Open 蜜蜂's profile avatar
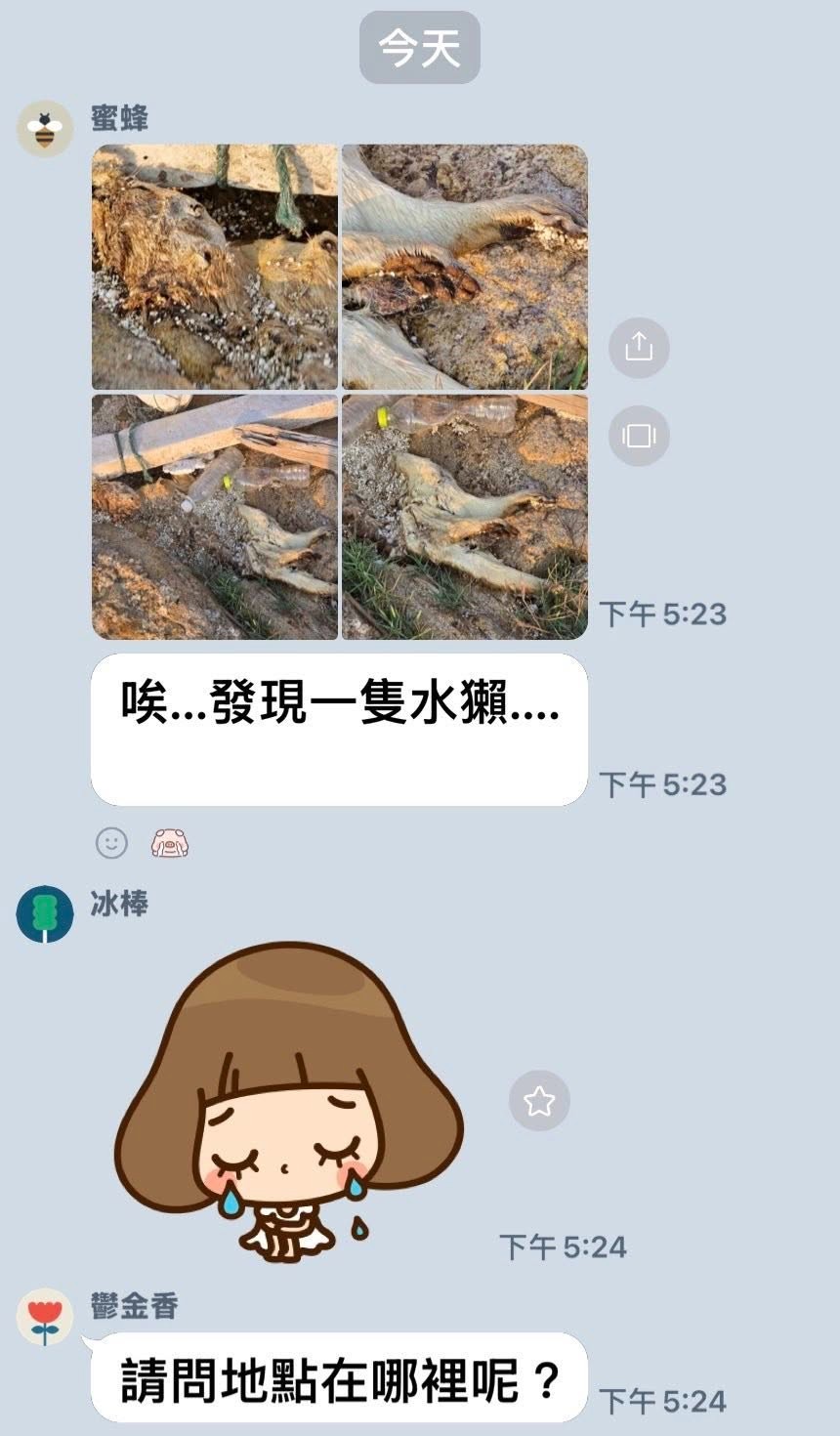Screen dimensions: 840x1436 pyautogui.click(x=45, y=128)
